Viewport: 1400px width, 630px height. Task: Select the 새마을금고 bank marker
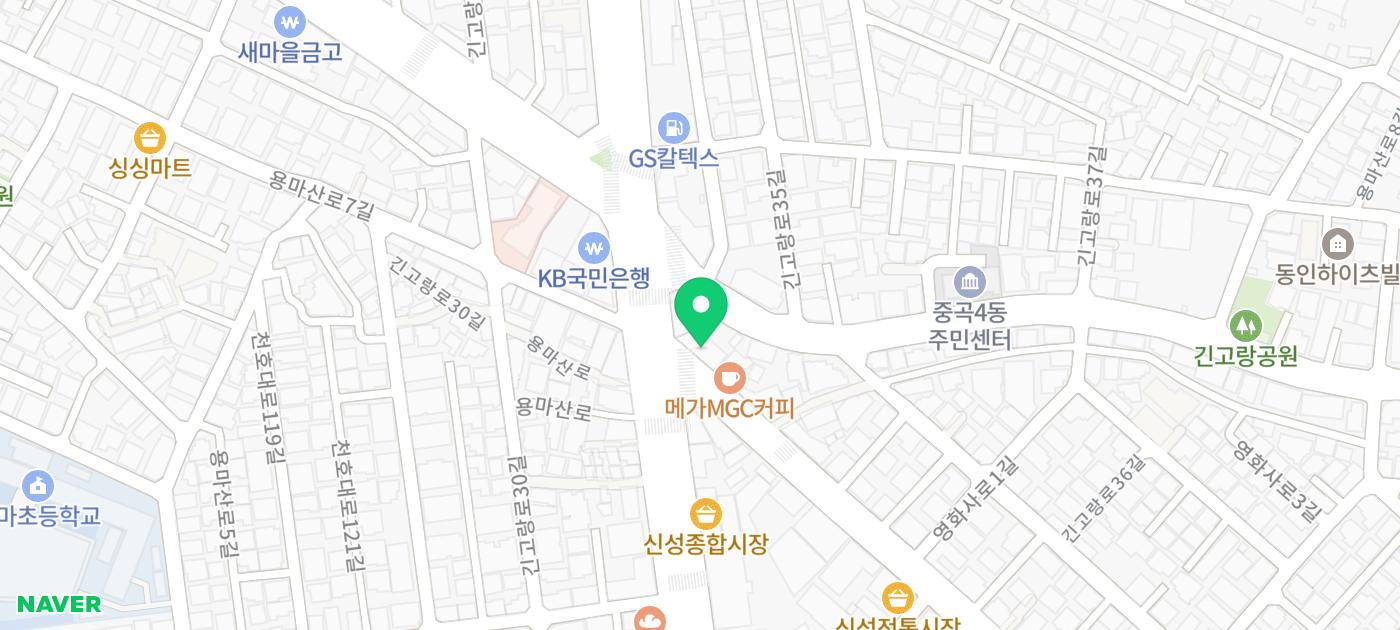coord(291,21)
